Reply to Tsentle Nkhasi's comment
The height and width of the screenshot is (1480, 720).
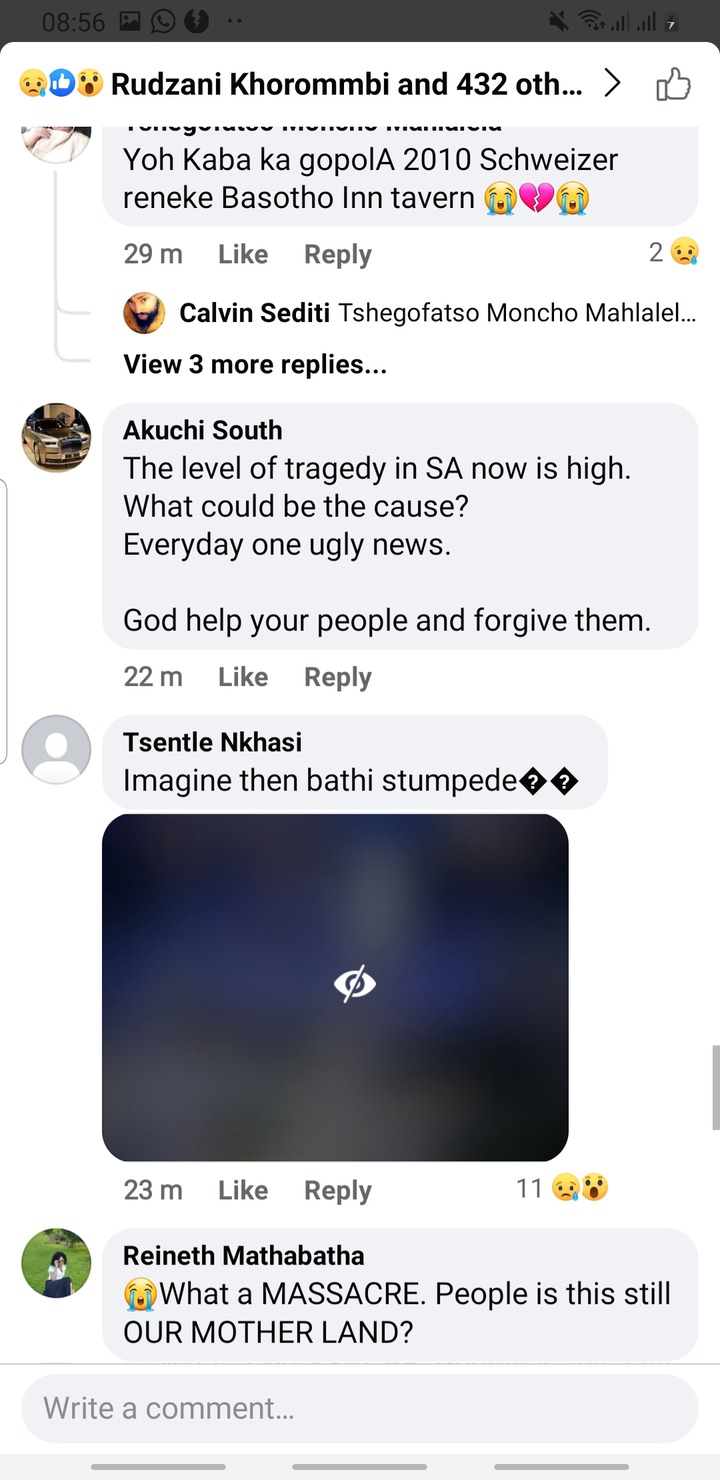(337, 1190)
